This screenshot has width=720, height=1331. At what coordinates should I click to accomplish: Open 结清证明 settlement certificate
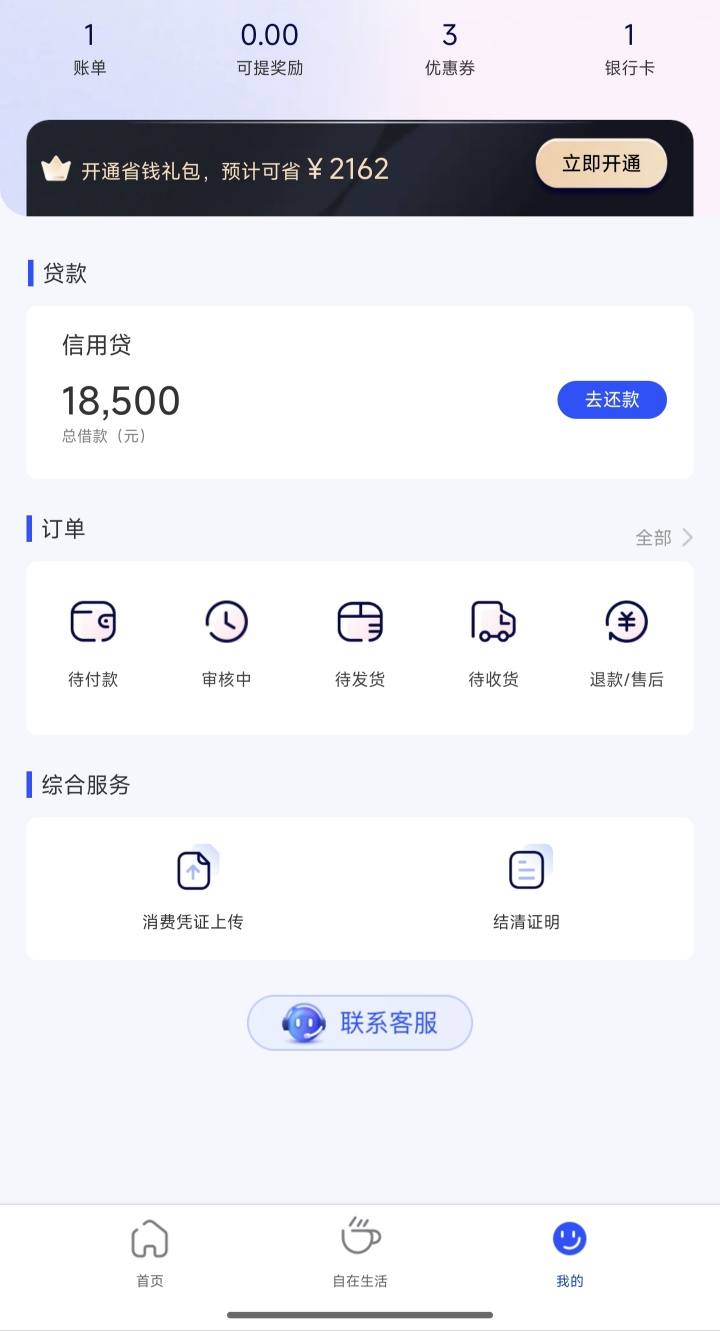coord(526,888)
